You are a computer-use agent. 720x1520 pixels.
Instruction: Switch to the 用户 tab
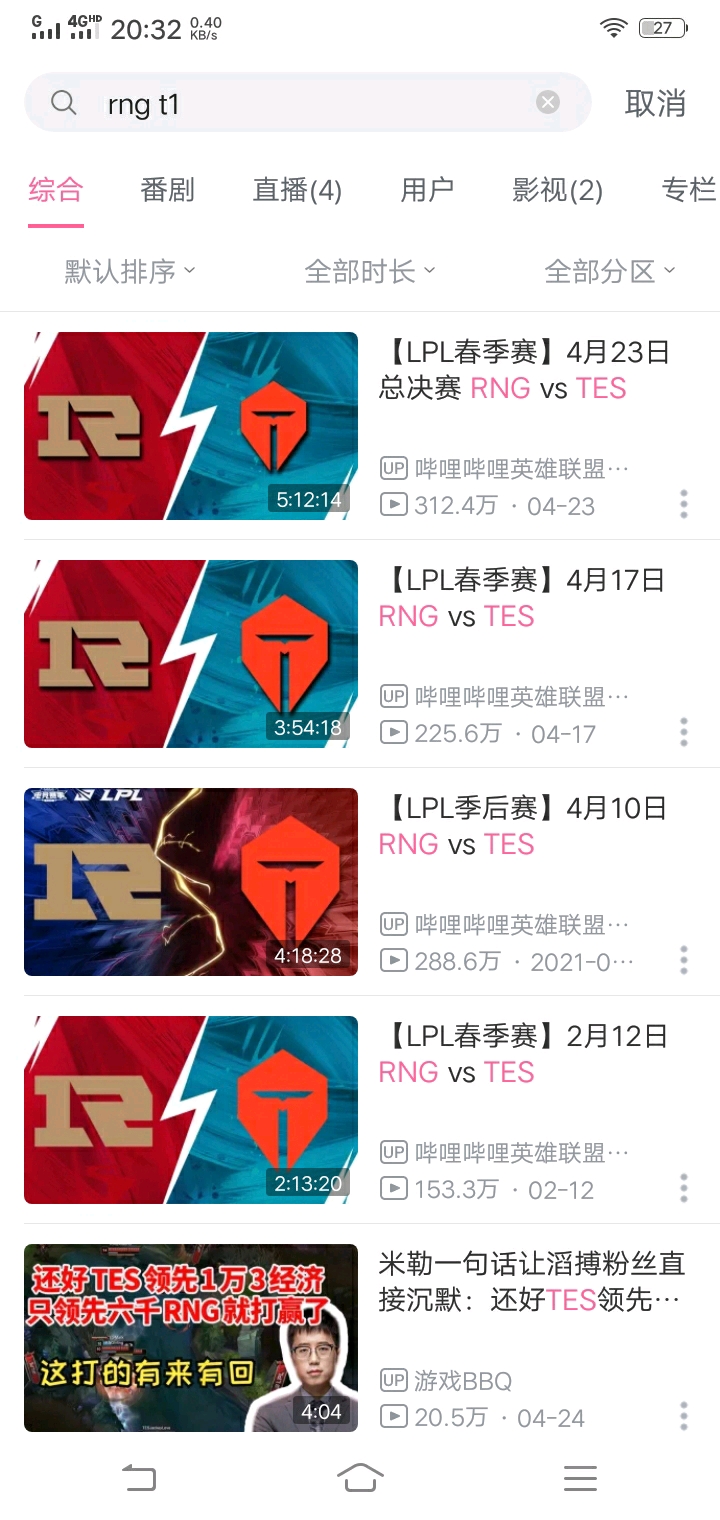click(x=427, y=190)
